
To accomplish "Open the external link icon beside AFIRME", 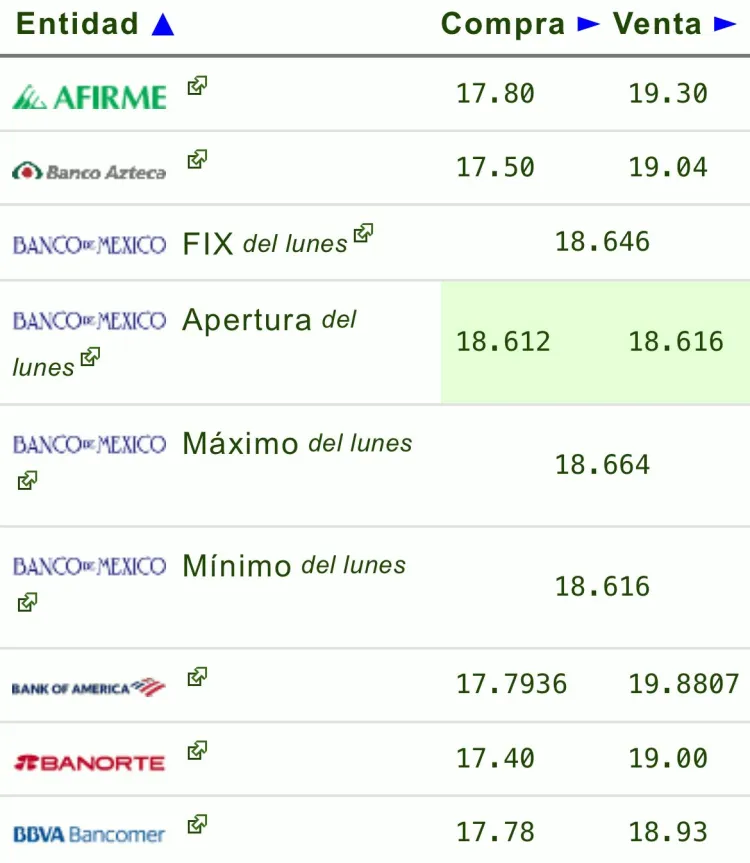I will click(197, 86).
